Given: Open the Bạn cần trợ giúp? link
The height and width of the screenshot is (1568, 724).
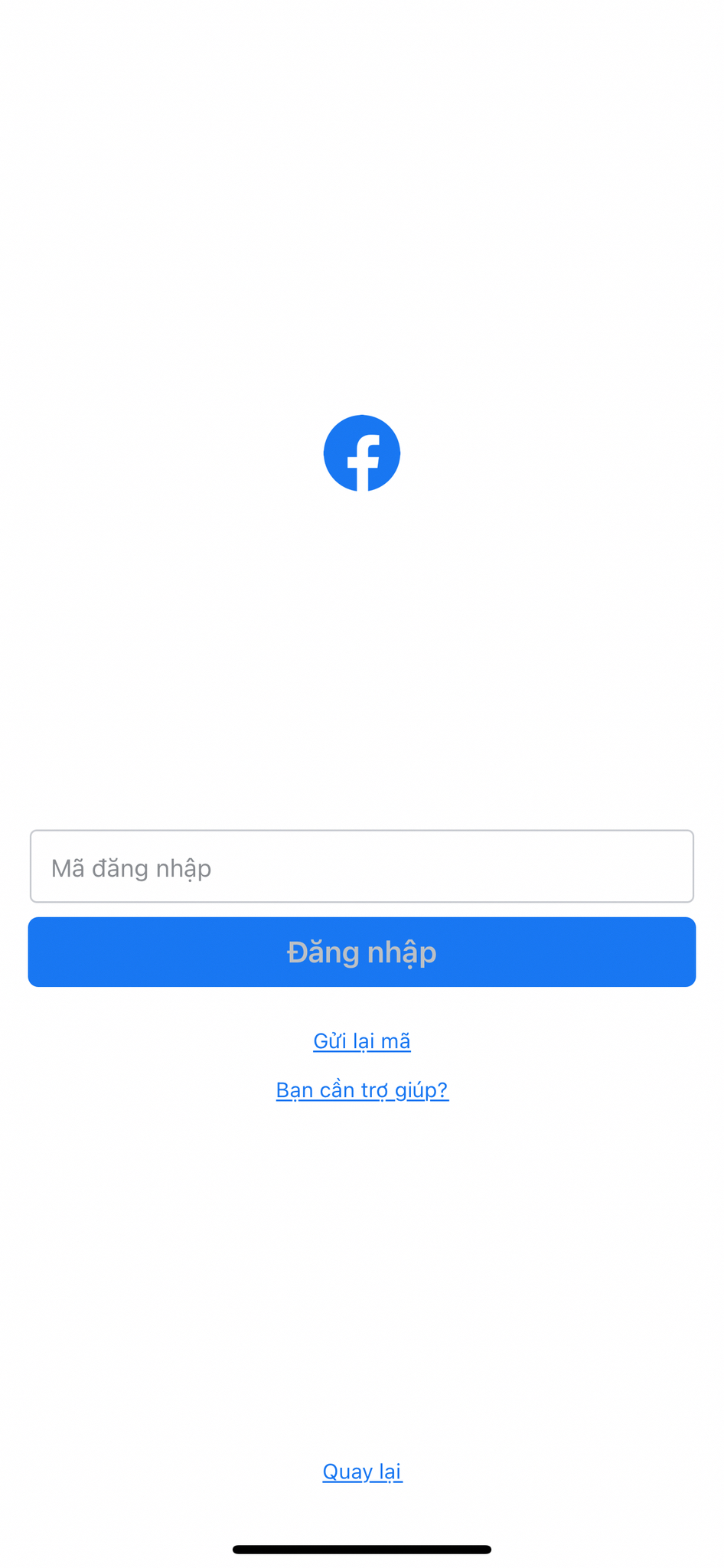Looking at the screenshot, I should click(362, 1089).
